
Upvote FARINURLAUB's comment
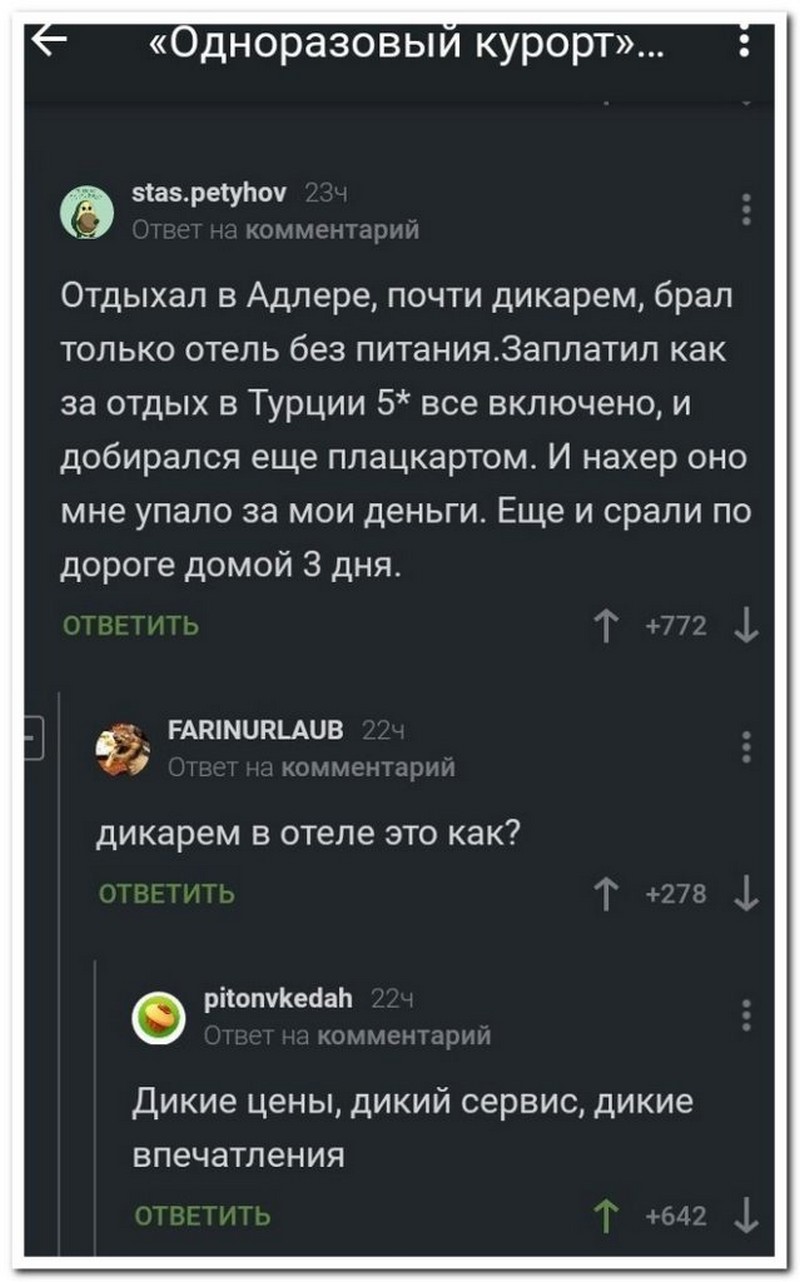(604, 894)
